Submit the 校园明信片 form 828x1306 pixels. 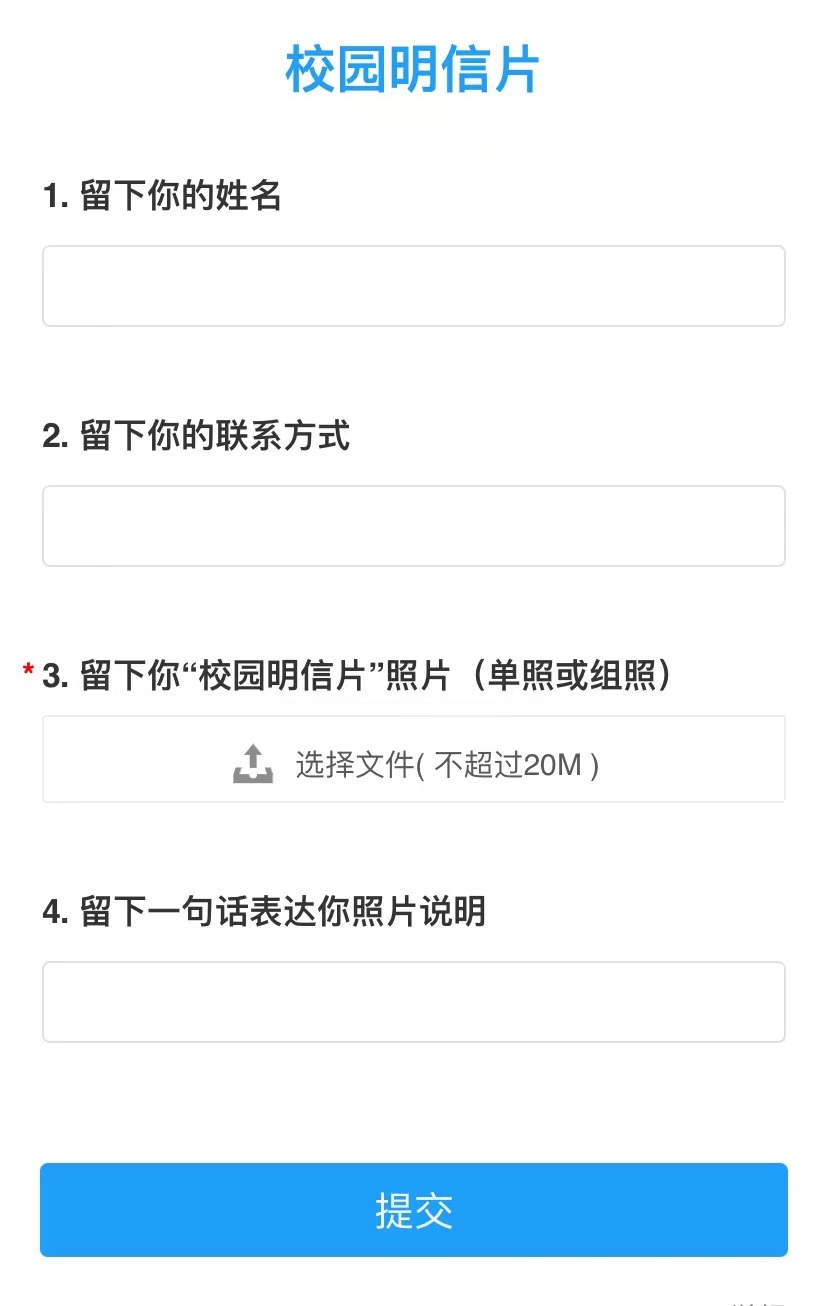tap(414, 1210)
